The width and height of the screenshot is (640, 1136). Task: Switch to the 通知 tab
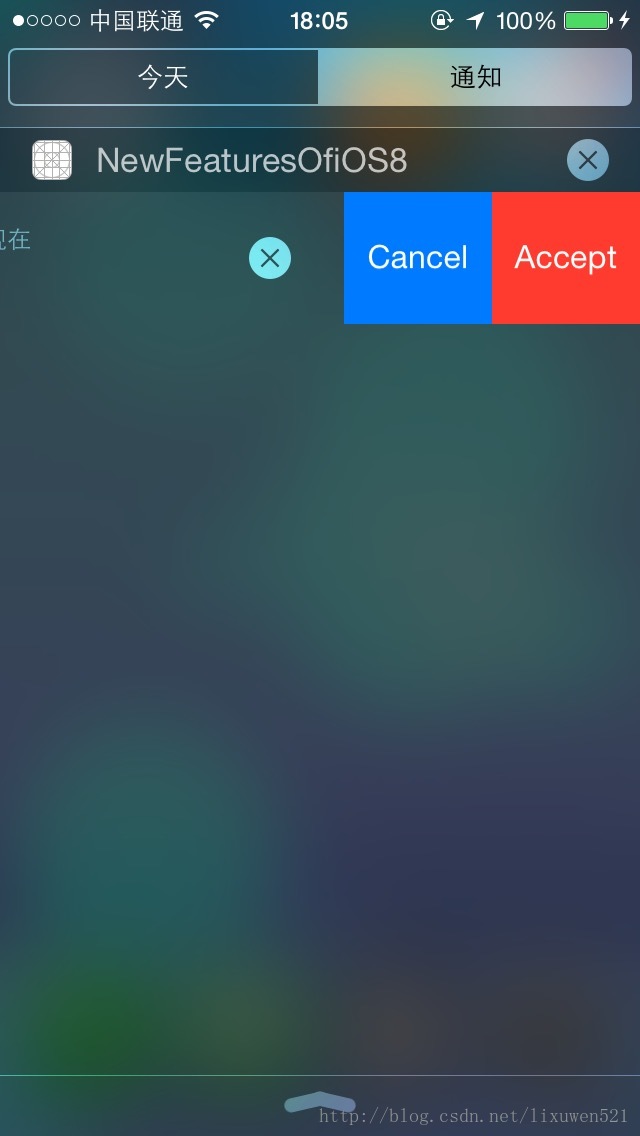[x=475, y=77]
